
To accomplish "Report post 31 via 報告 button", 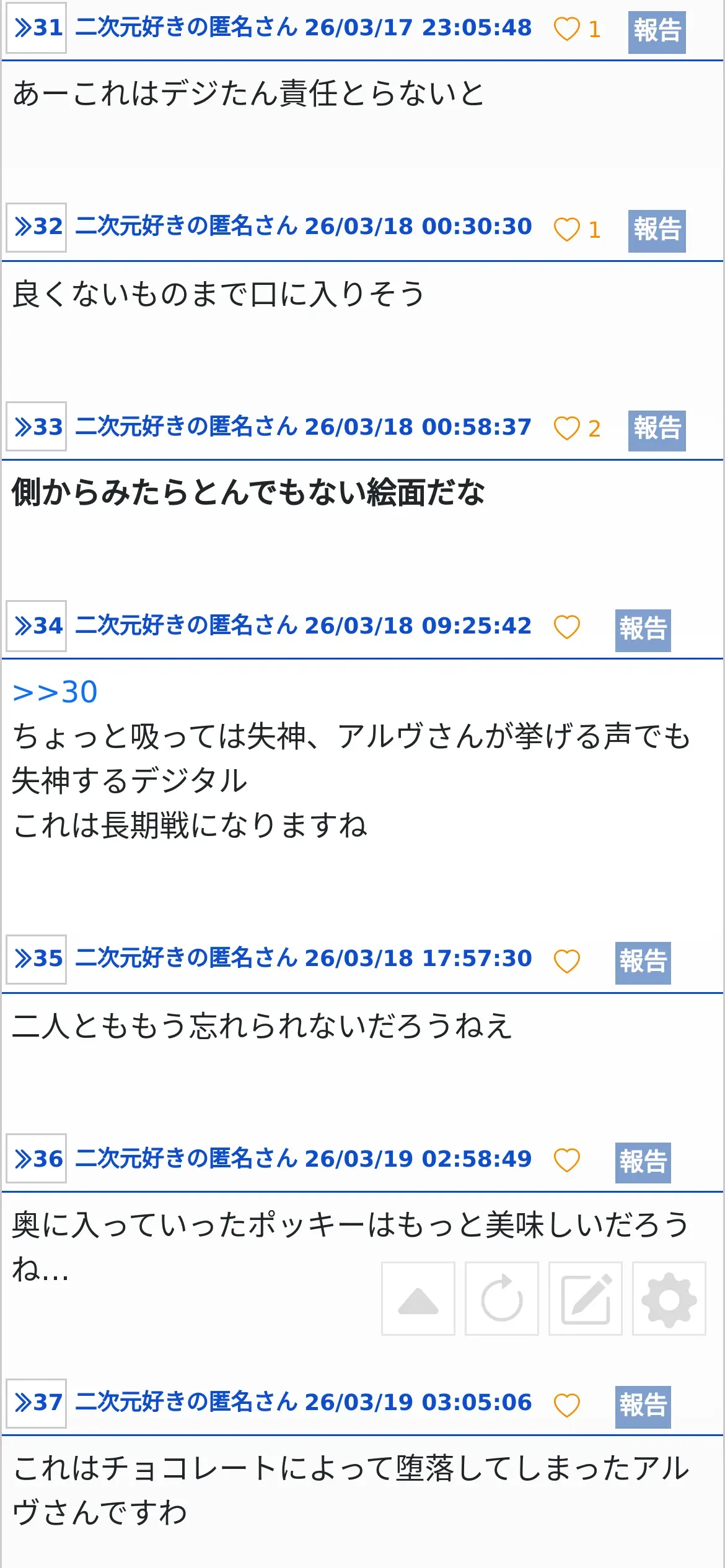I will (x=657, y=32).
